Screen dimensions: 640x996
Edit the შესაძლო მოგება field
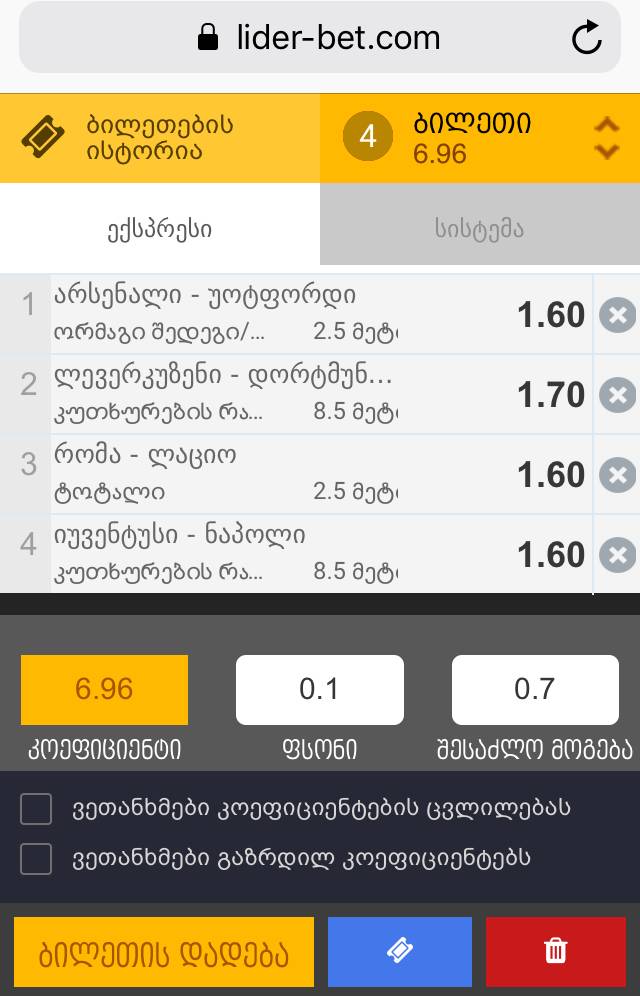click(x=535, y=689)
